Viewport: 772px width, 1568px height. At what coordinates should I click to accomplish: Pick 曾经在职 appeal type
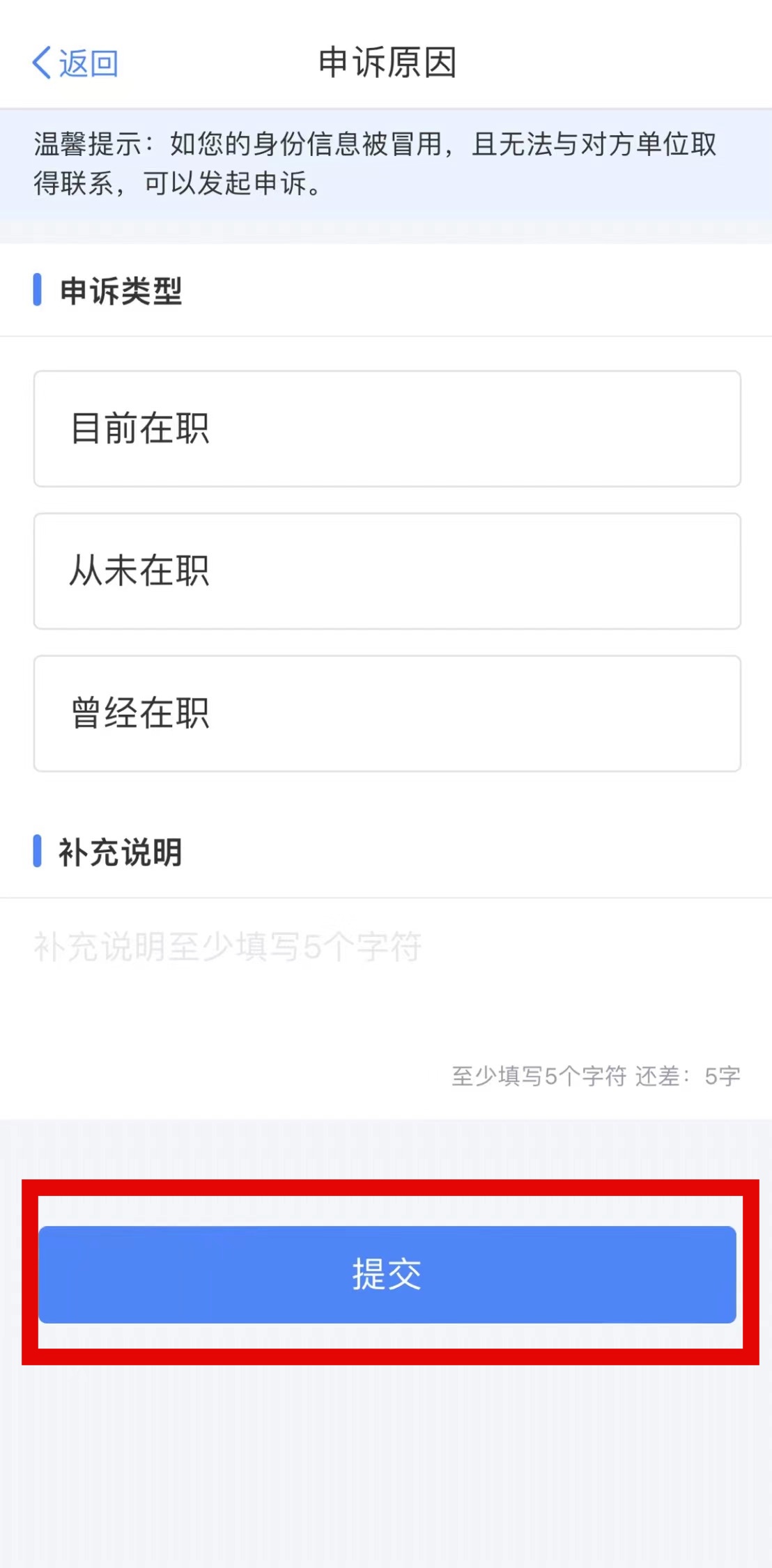[x=387, y=713]
